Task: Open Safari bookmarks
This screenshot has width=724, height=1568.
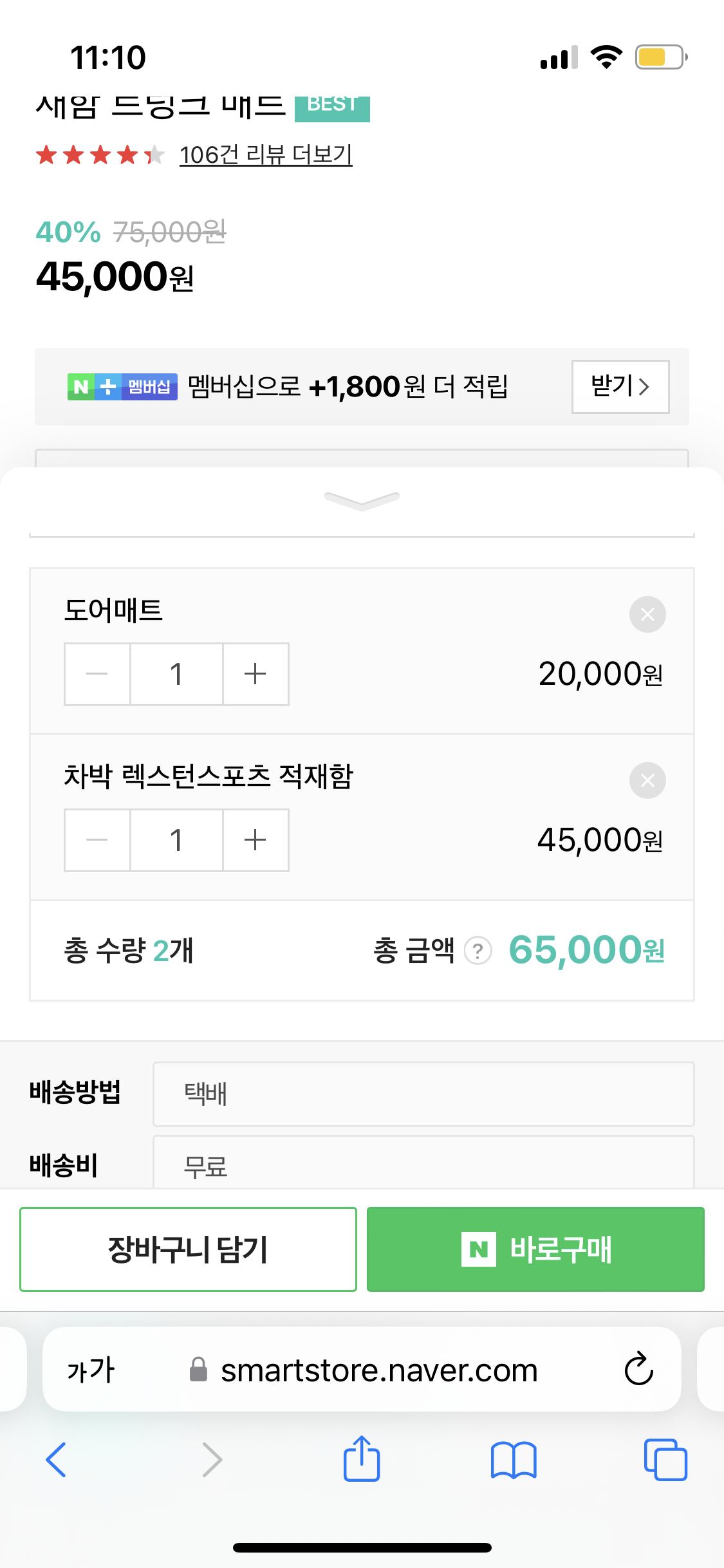Action: click(x=513, y=1460)
